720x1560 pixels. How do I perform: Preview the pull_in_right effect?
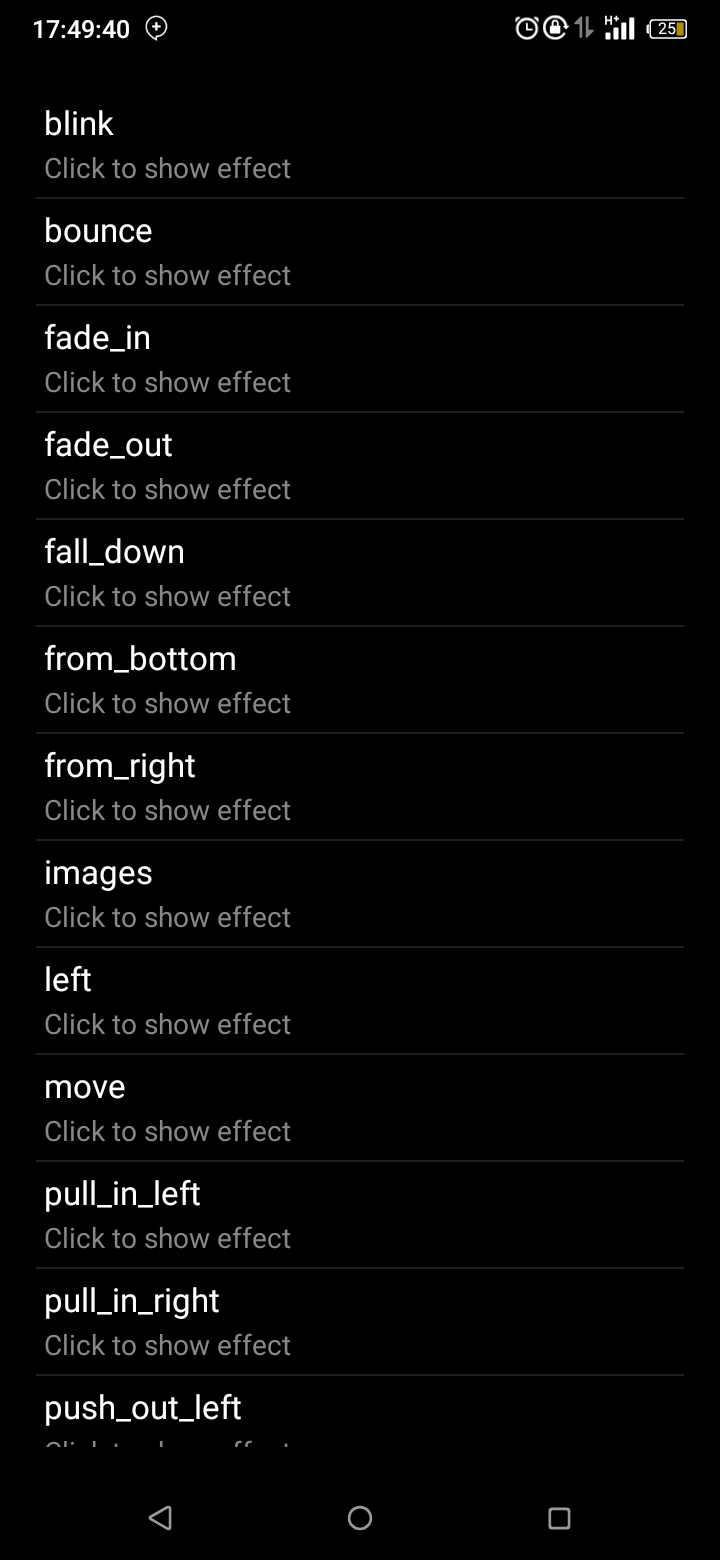360,1322
